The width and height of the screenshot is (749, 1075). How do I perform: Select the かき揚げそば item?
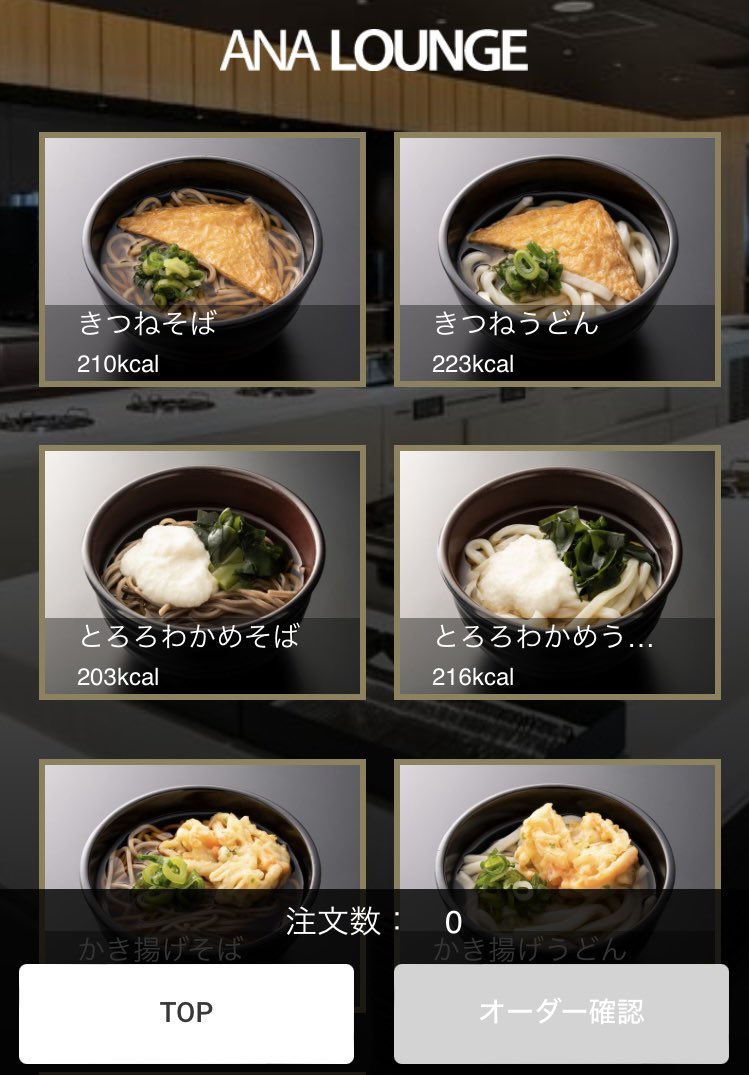tap(202, 830)
